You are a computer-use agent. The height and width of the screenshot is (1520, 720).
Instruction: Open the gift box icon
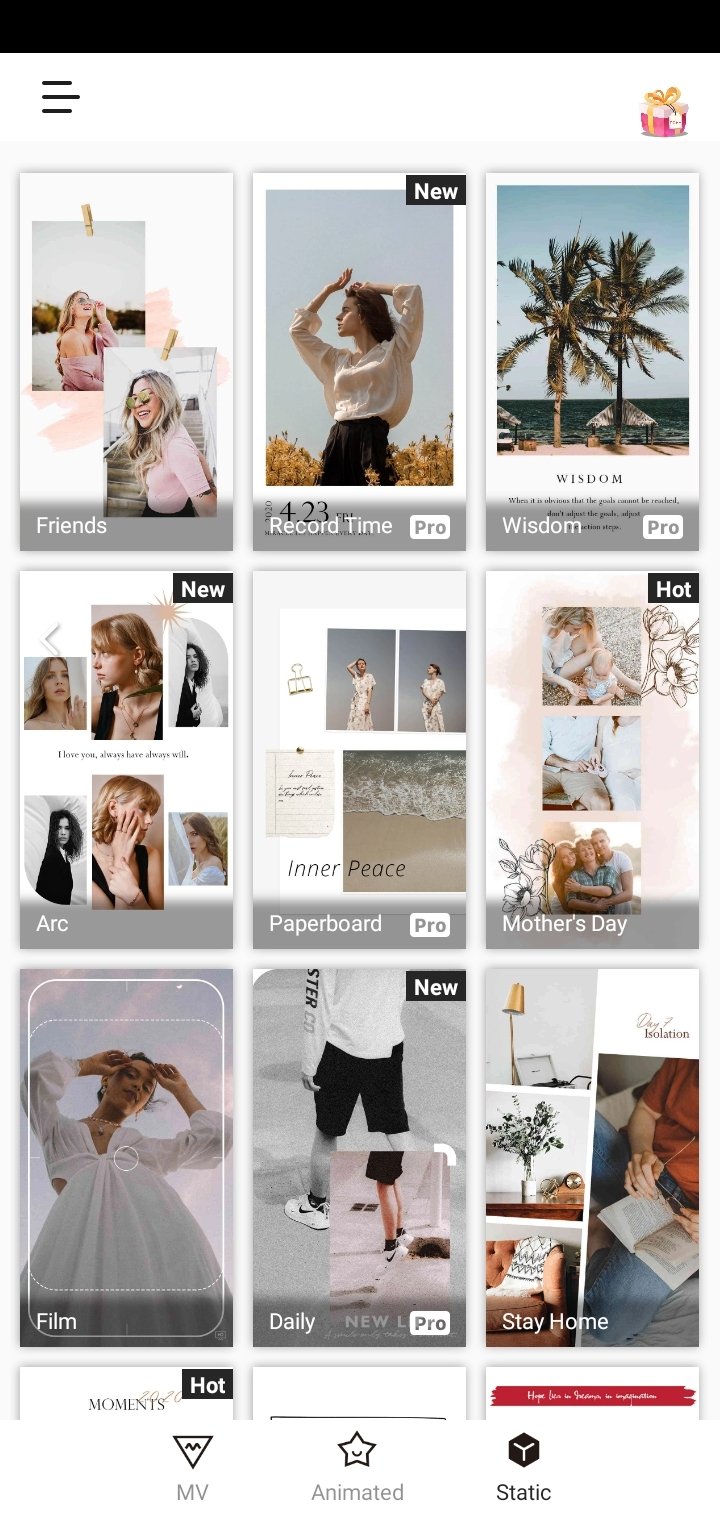[664, 111]
